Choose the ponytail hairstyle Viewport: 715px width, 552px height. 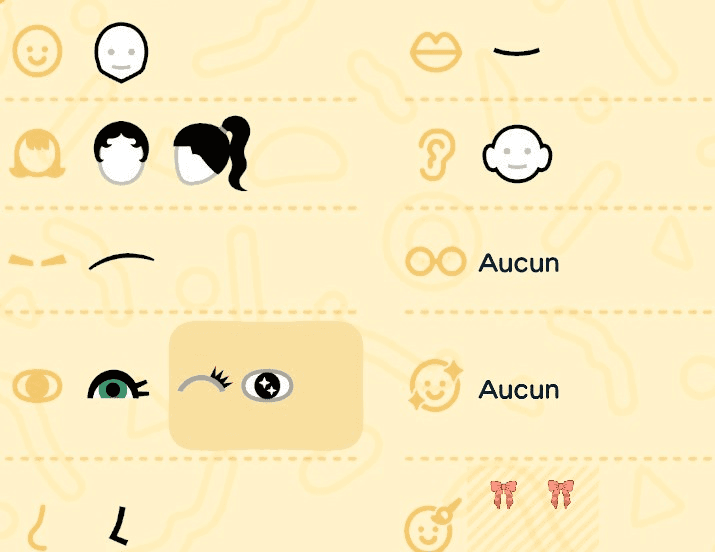(210, 154)
